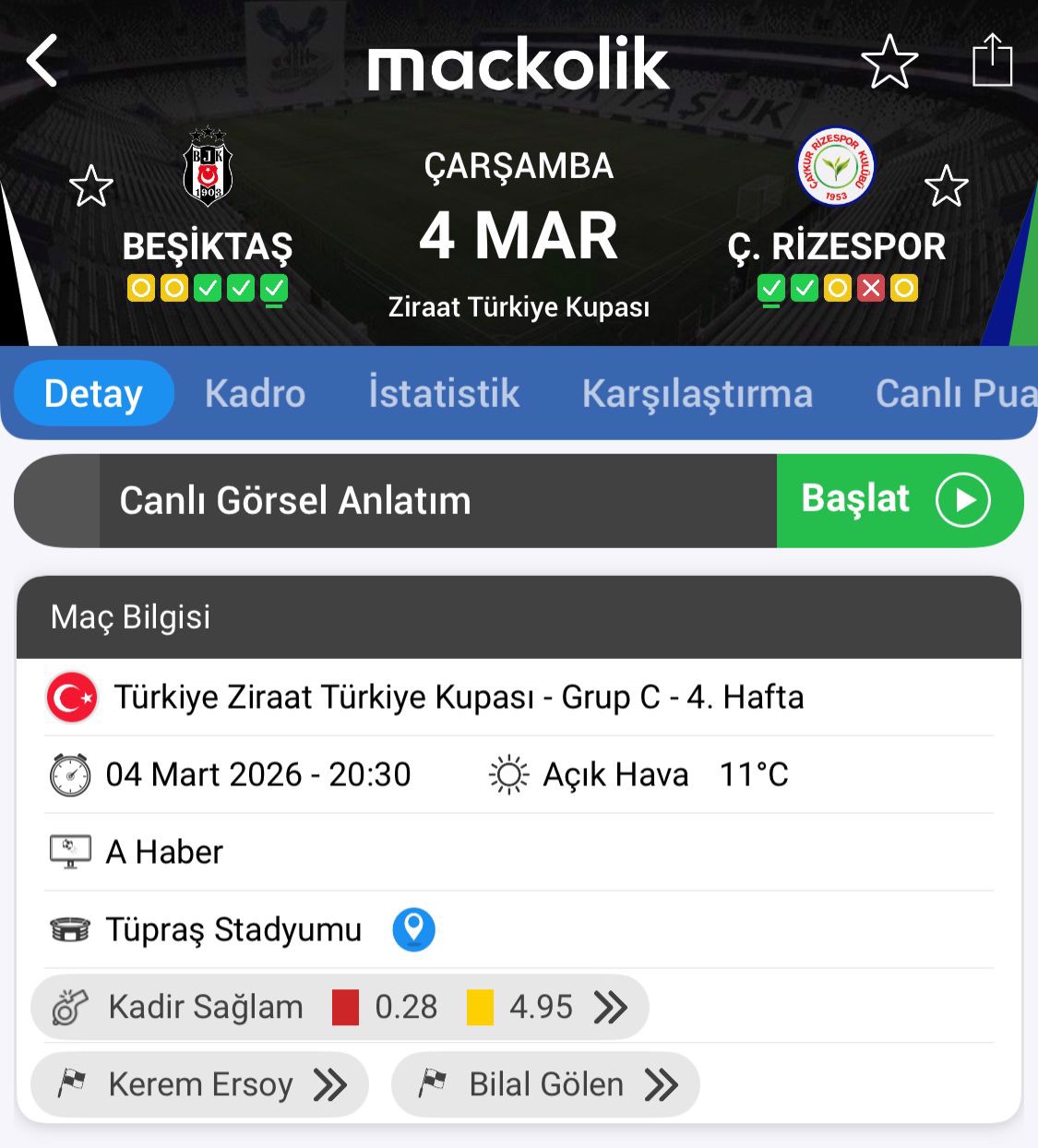The height and width of the screenshot is (1148, 1038).
Task: View assistant referee Kerem Ersoy
Action: [200, 1084]
